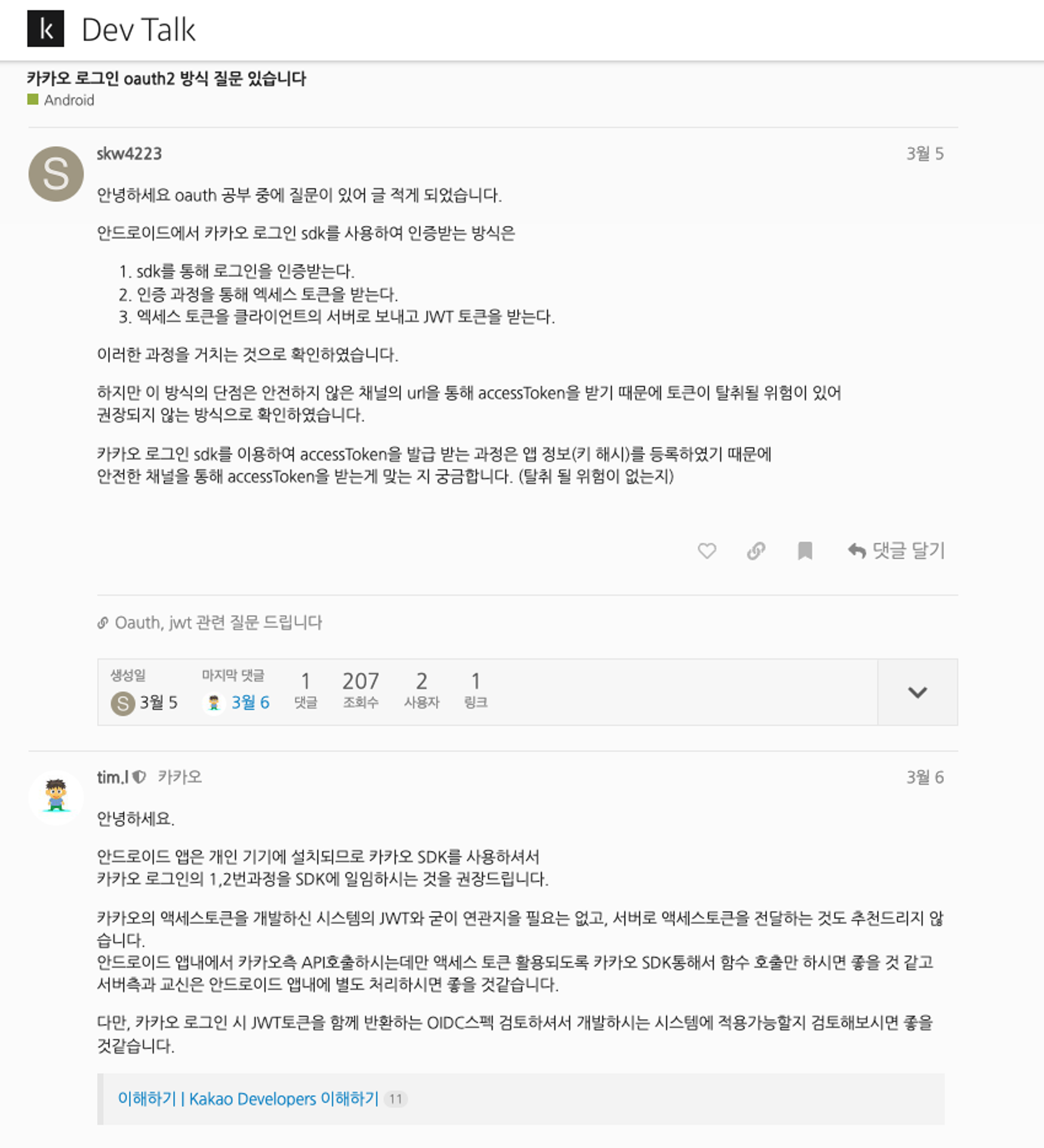
Task: Open the Android category tag
Action: pos(69,100)
